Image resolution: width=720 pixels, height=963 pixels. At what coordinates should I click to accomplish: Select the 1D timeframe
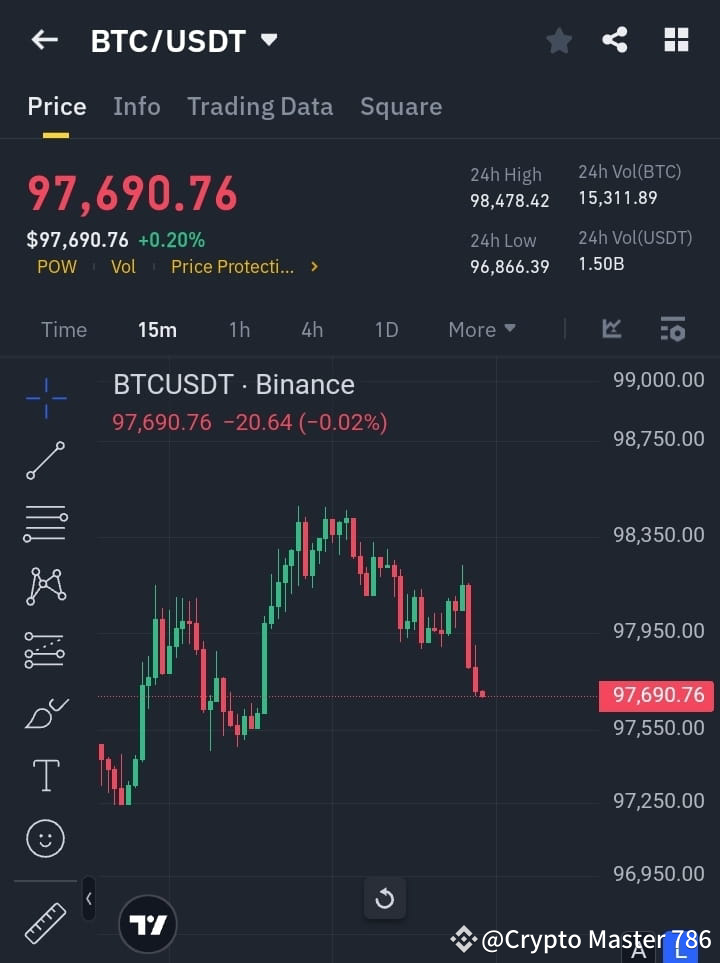pyautogui.click(x=386, y=329)
